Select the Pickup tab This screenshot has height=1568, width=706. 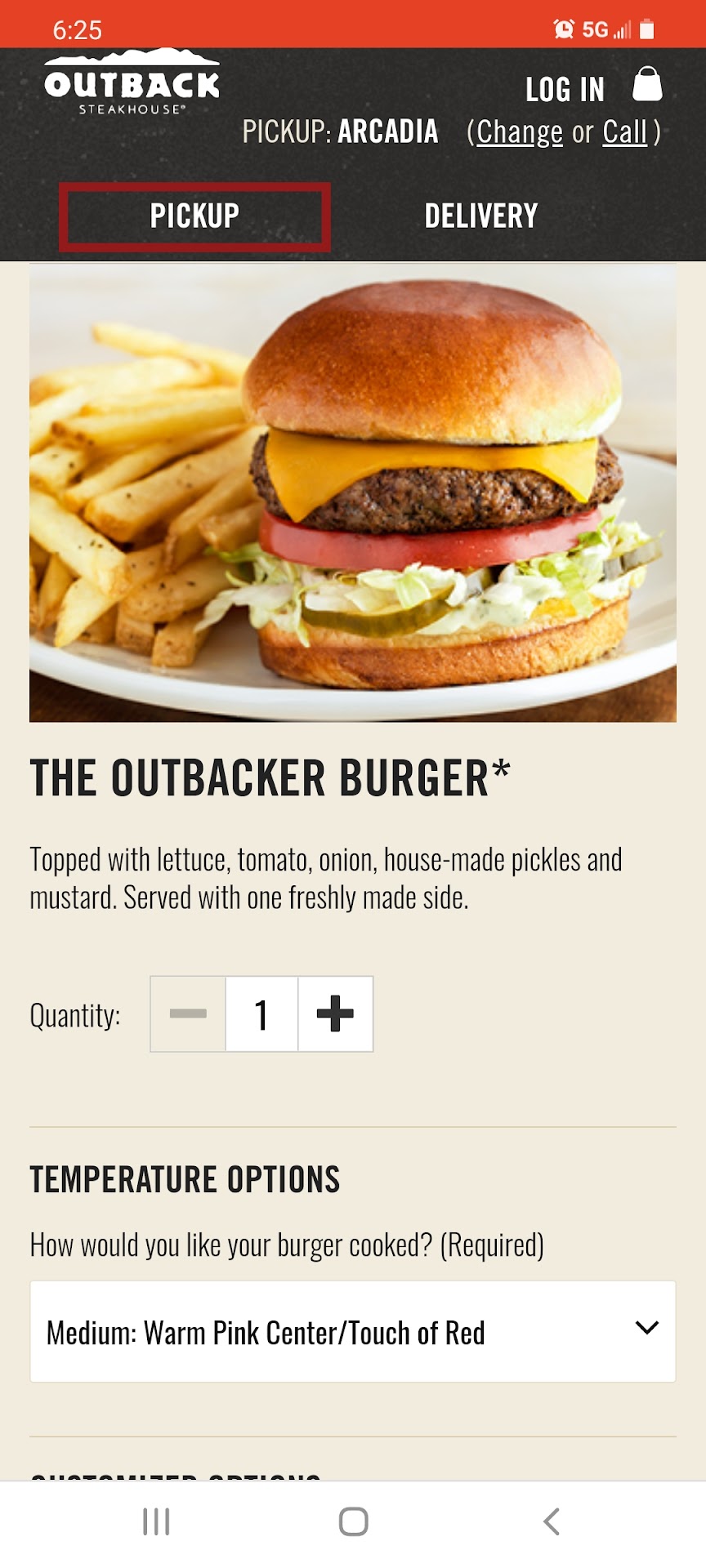tap(194, 216)
